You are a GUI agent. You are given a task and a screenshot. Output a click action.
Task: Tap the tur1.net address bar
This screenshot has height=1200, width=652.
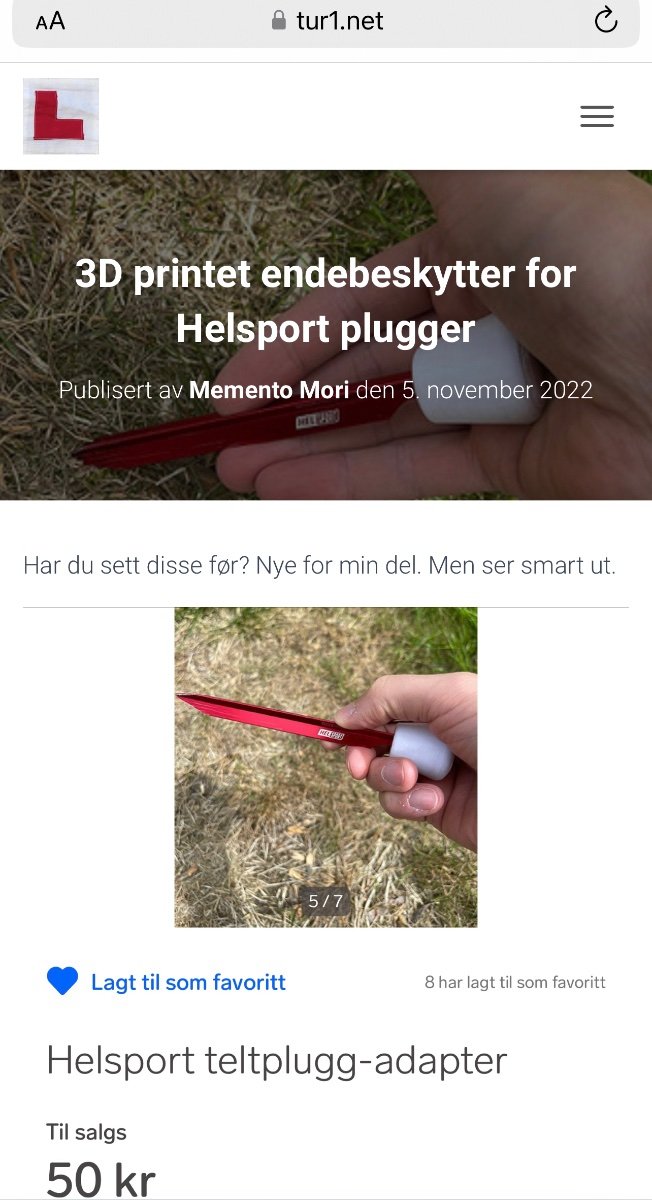pos(327,21)
